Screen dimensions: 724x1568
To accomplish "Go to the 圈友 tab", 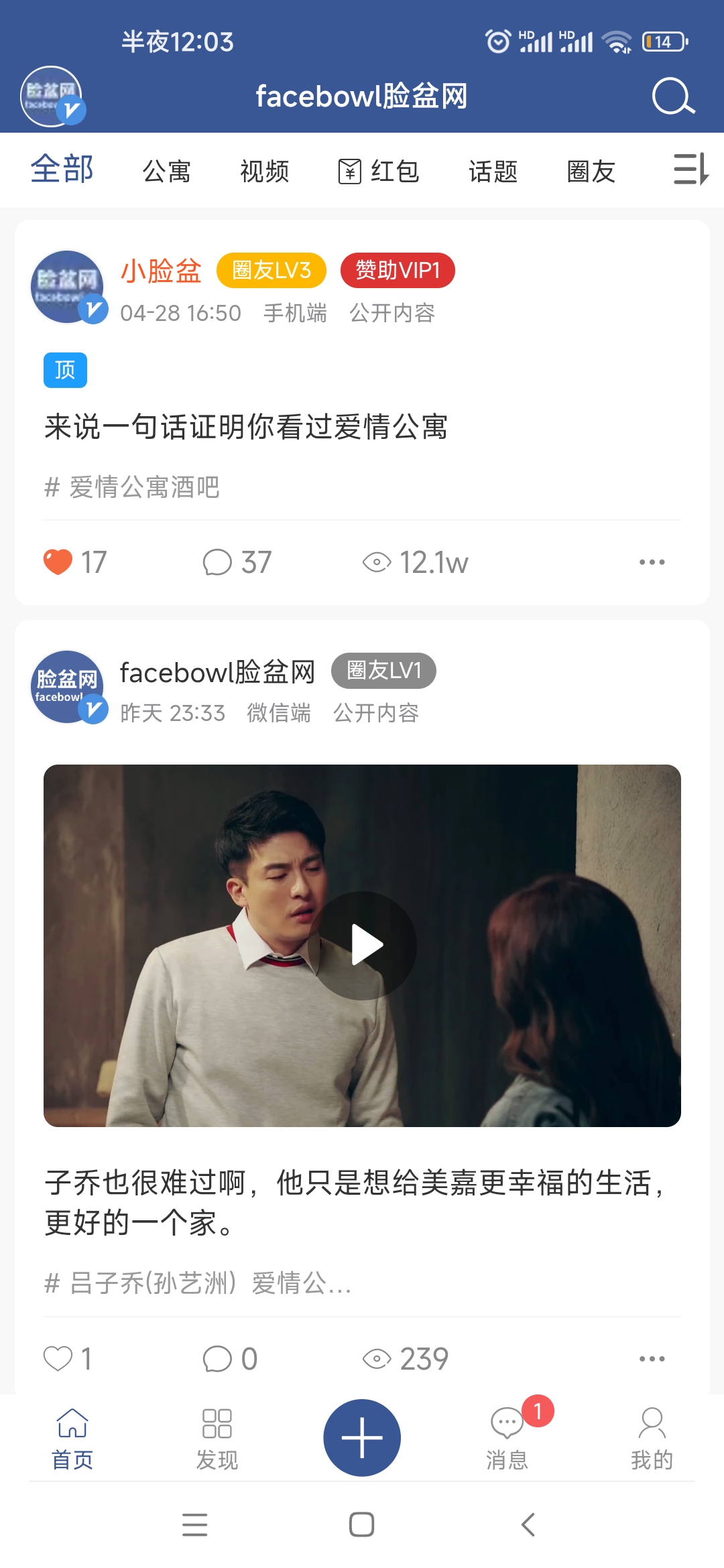I will click(591, 172).
